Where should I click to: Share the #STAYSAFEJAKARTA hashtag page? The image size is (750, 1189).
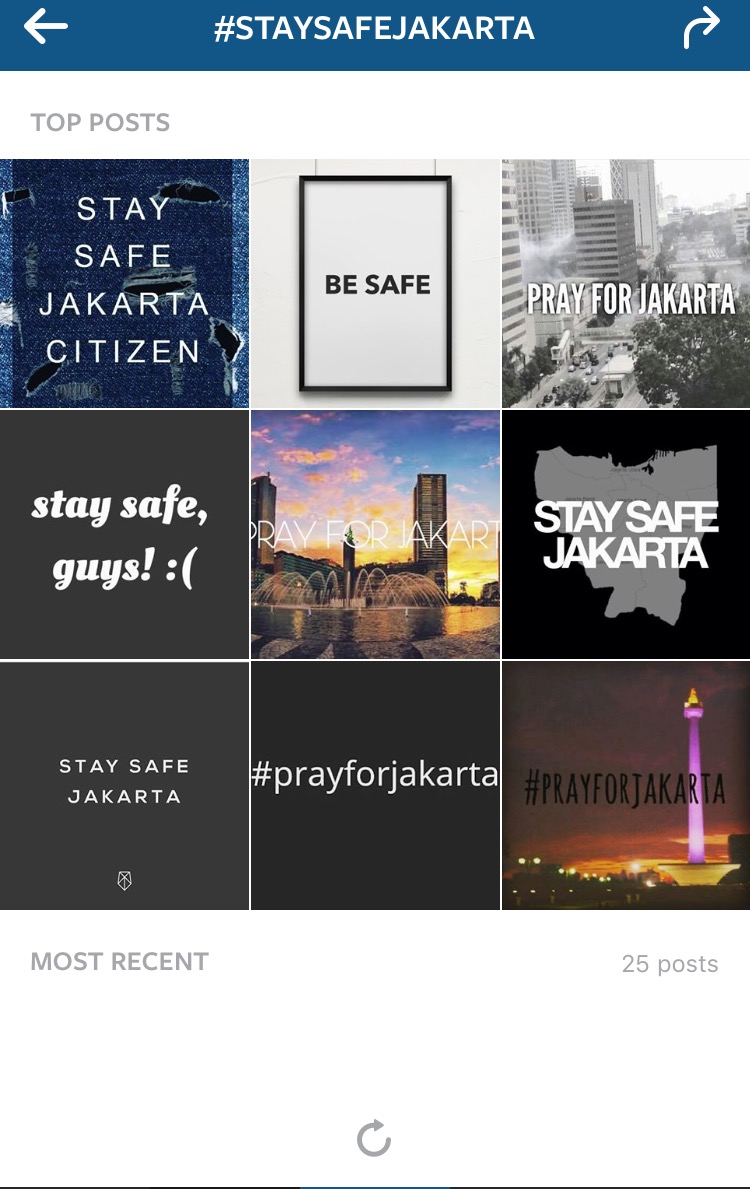click(701, 28)
